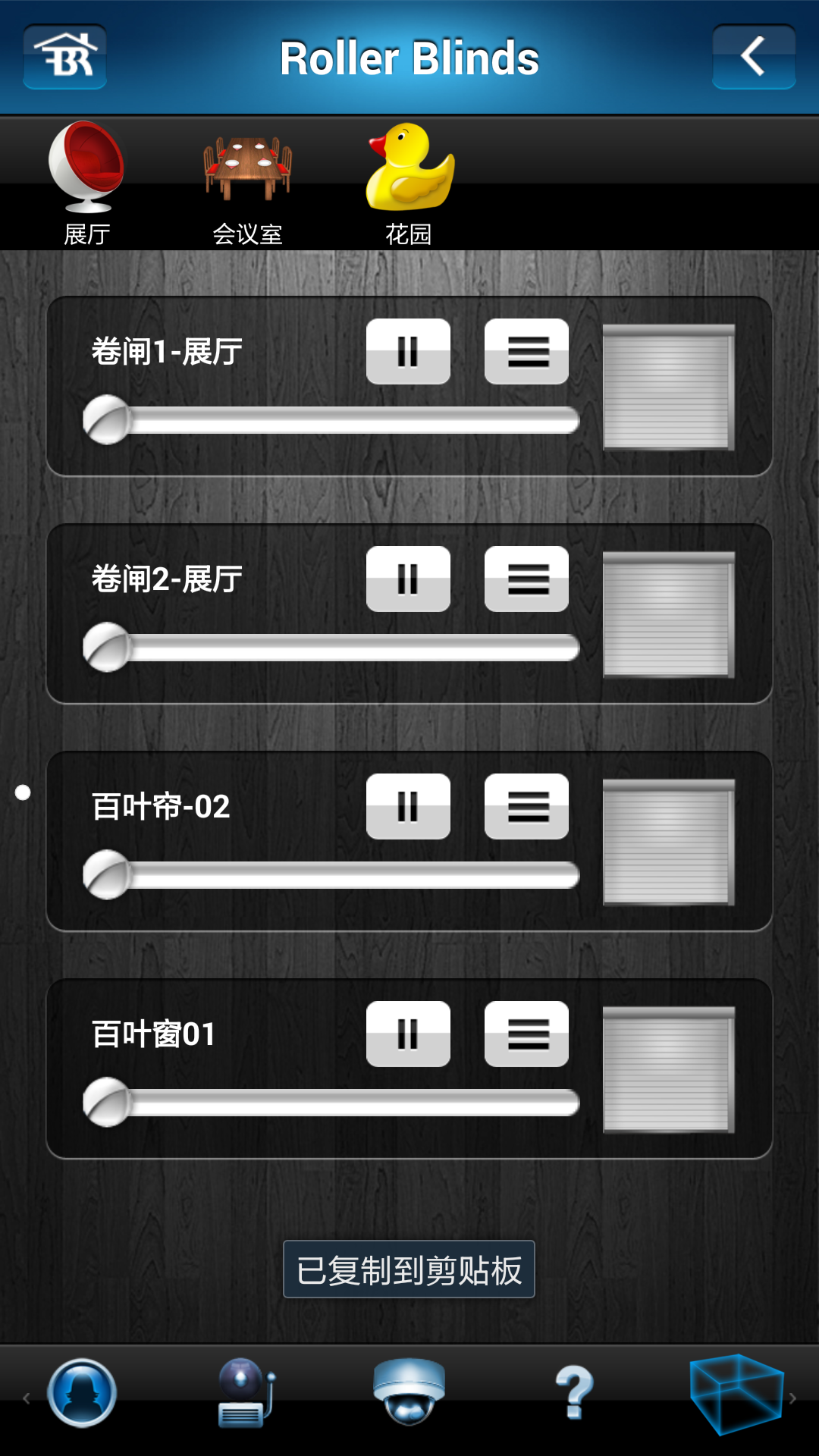The height and width of the screenshot is (1456, 819).
Task: Pause the 百叶窗01 blind
Action: [408, 1034]
